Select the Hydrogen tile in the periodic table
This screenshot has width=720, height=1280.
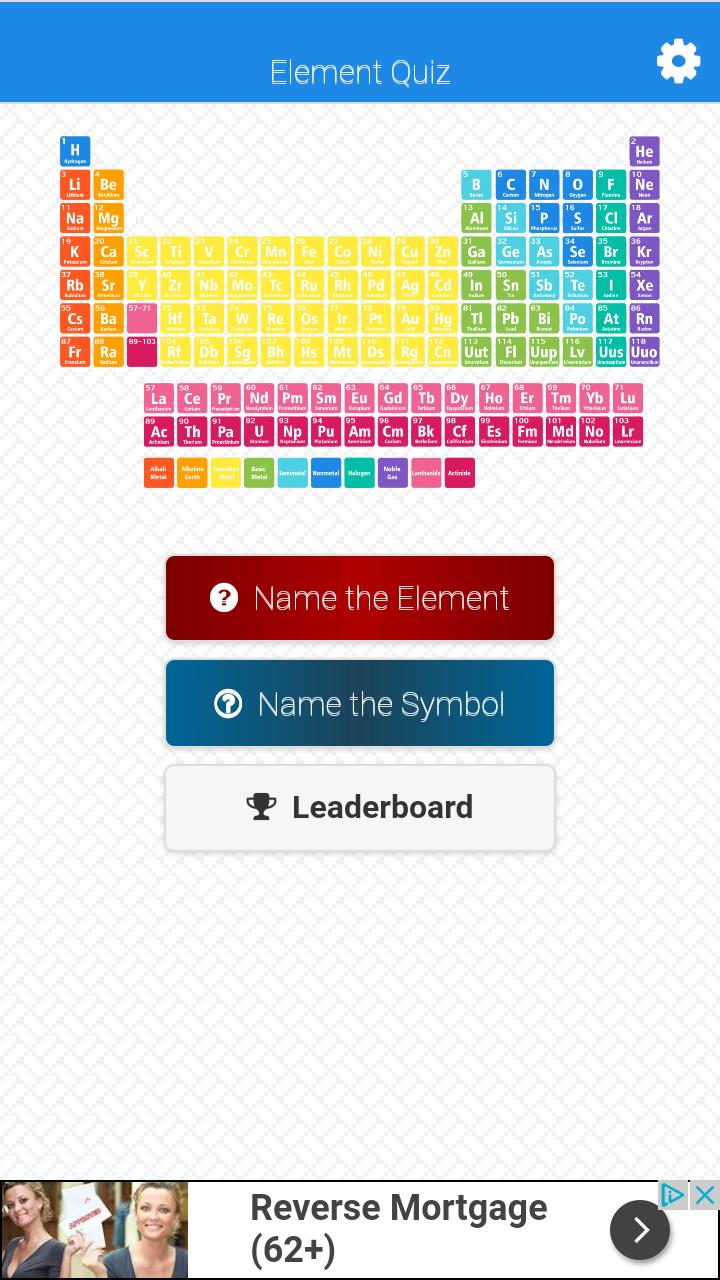[74, 151]
